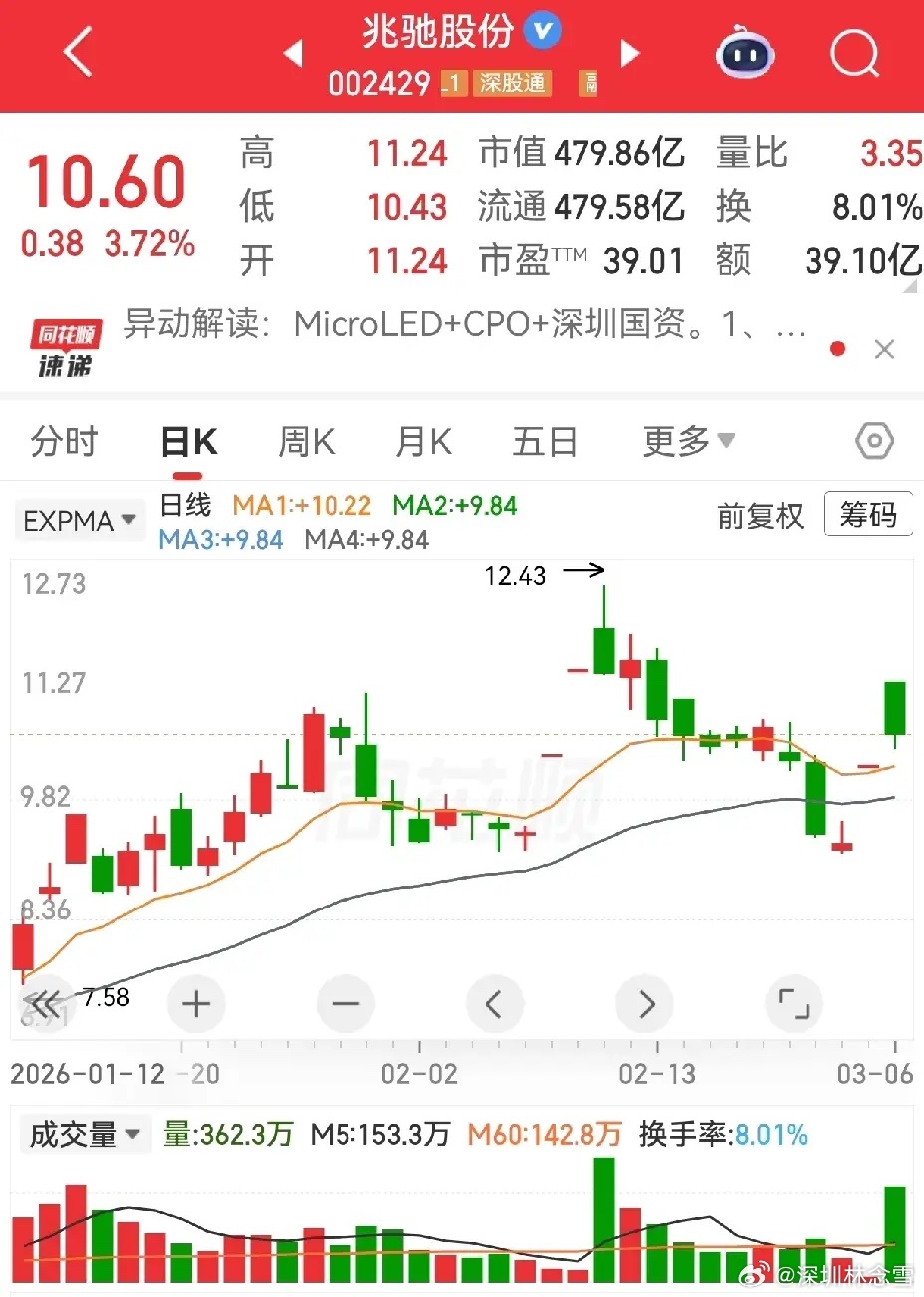Change the 前复权 adjustment setting
The width and height of the screenshot is (924, 1297).
click(x=760, y=516)
